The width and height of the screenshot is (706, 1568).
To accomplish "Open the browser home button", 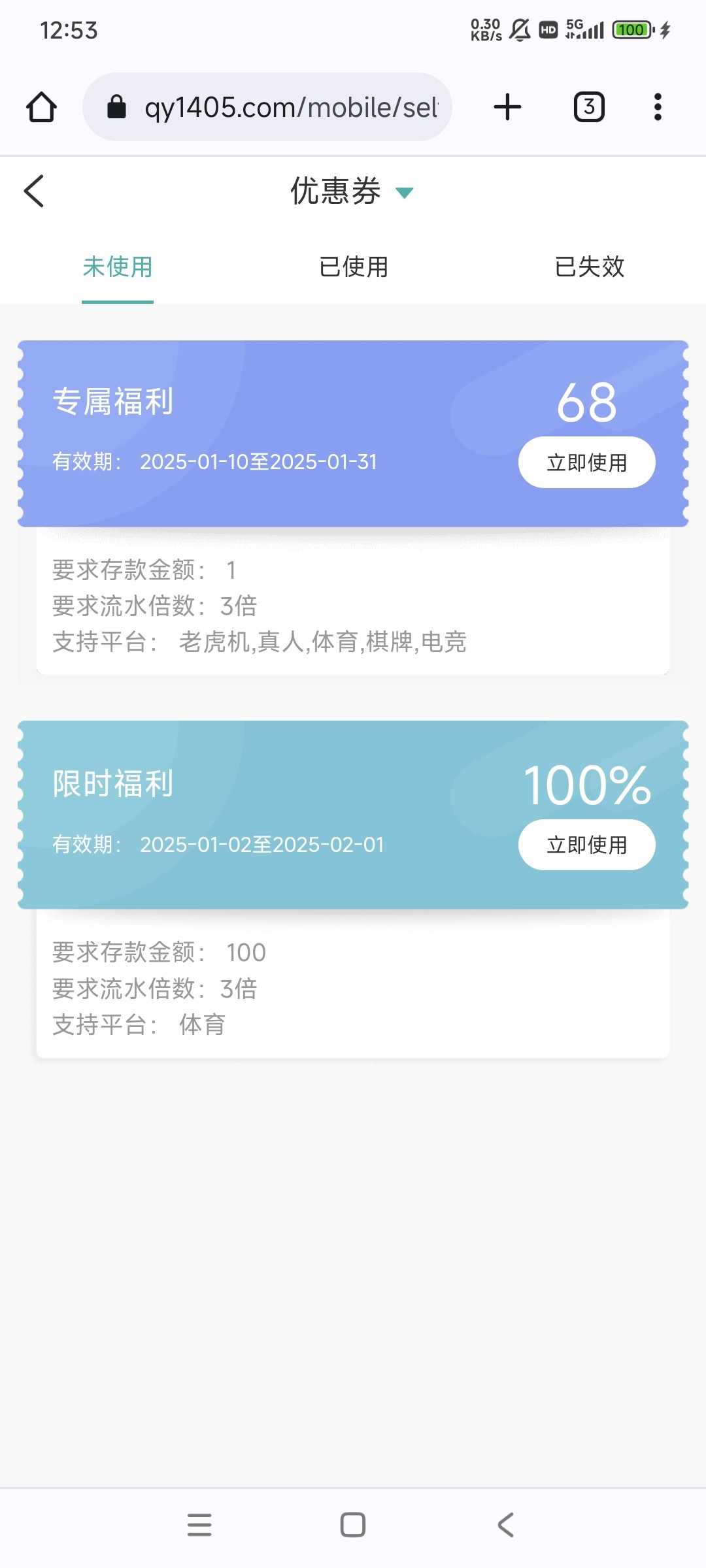I will tap(41, 107).
